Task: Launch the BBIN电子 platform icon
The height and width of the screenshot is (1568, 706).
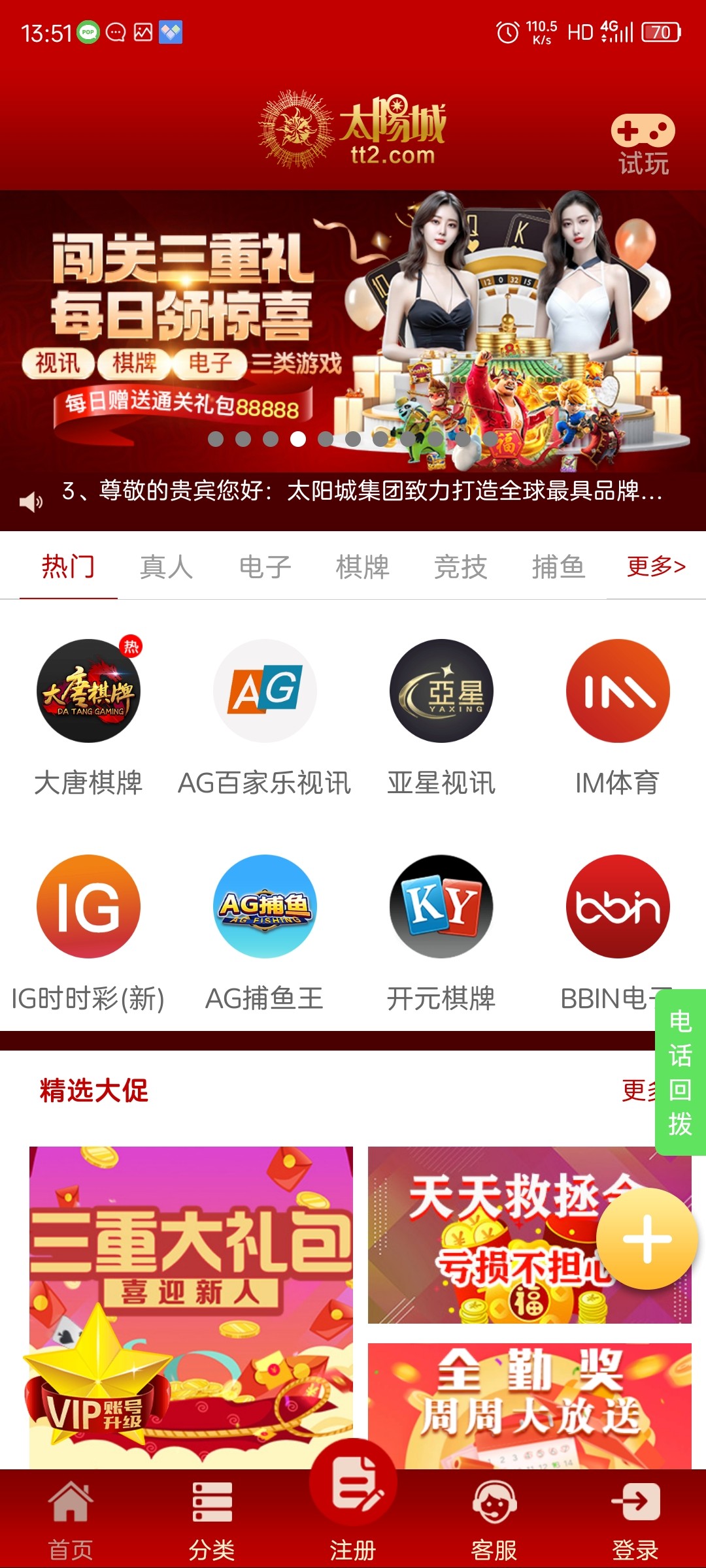Action: click(618, 908)
